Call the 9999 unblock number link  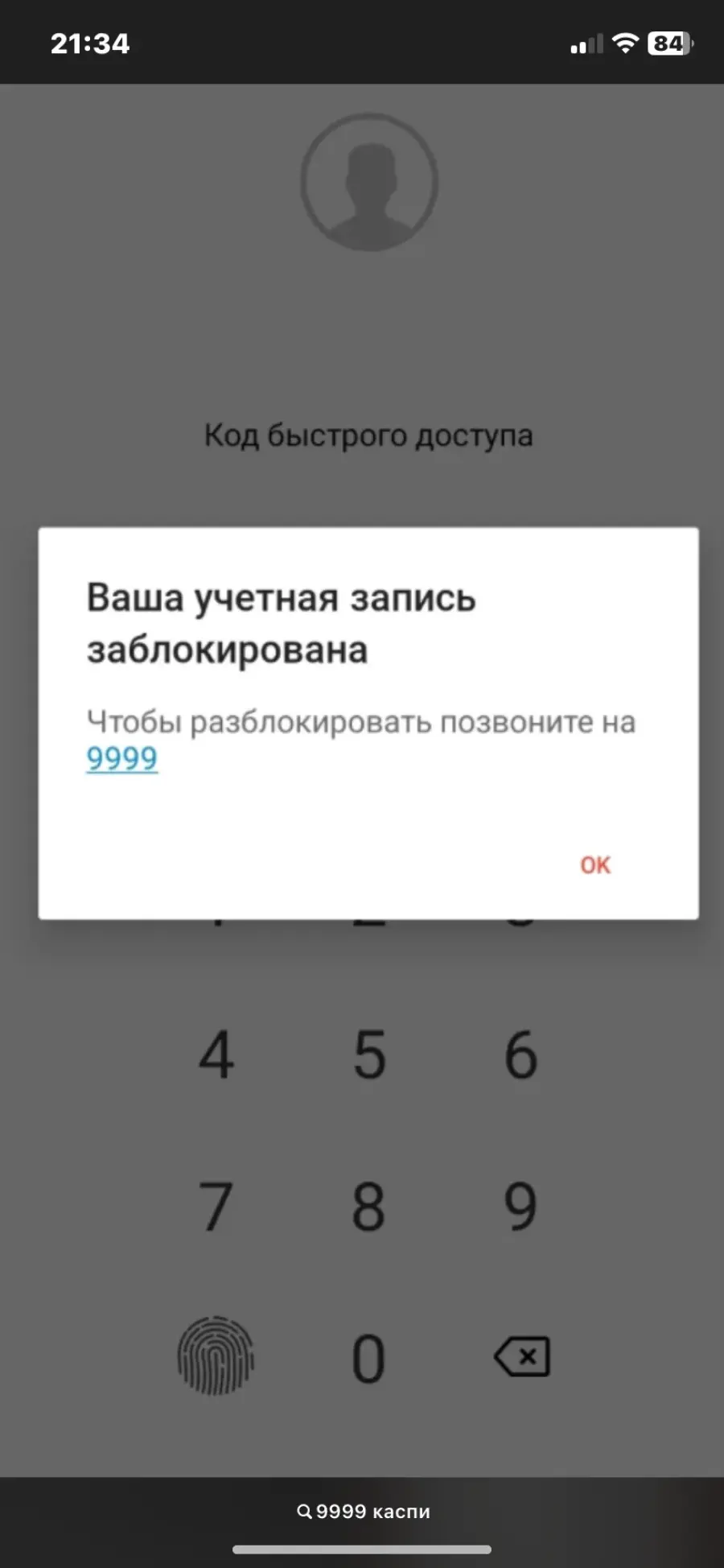[122, 758]
